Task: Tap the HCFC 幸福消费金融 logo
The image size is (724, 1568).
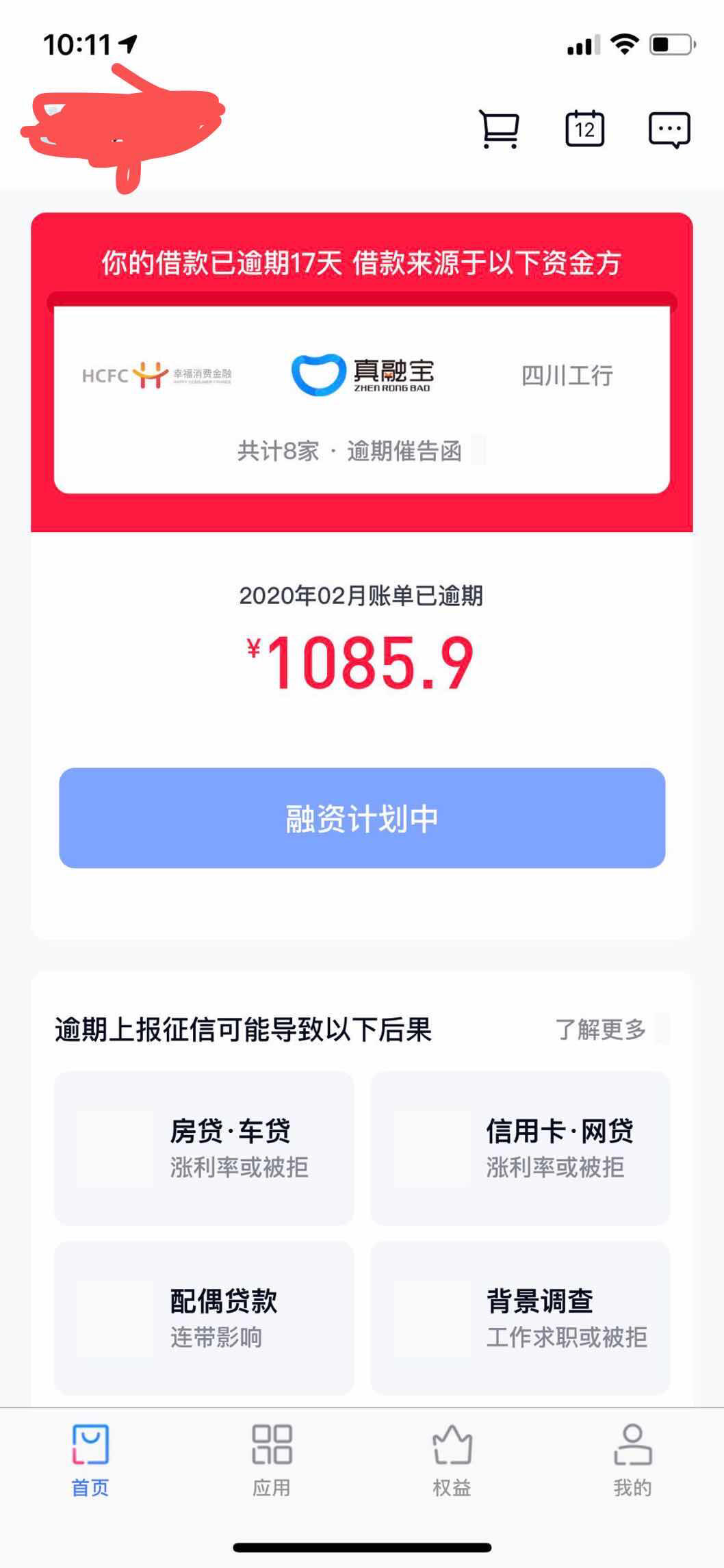Action: point(156,374)
